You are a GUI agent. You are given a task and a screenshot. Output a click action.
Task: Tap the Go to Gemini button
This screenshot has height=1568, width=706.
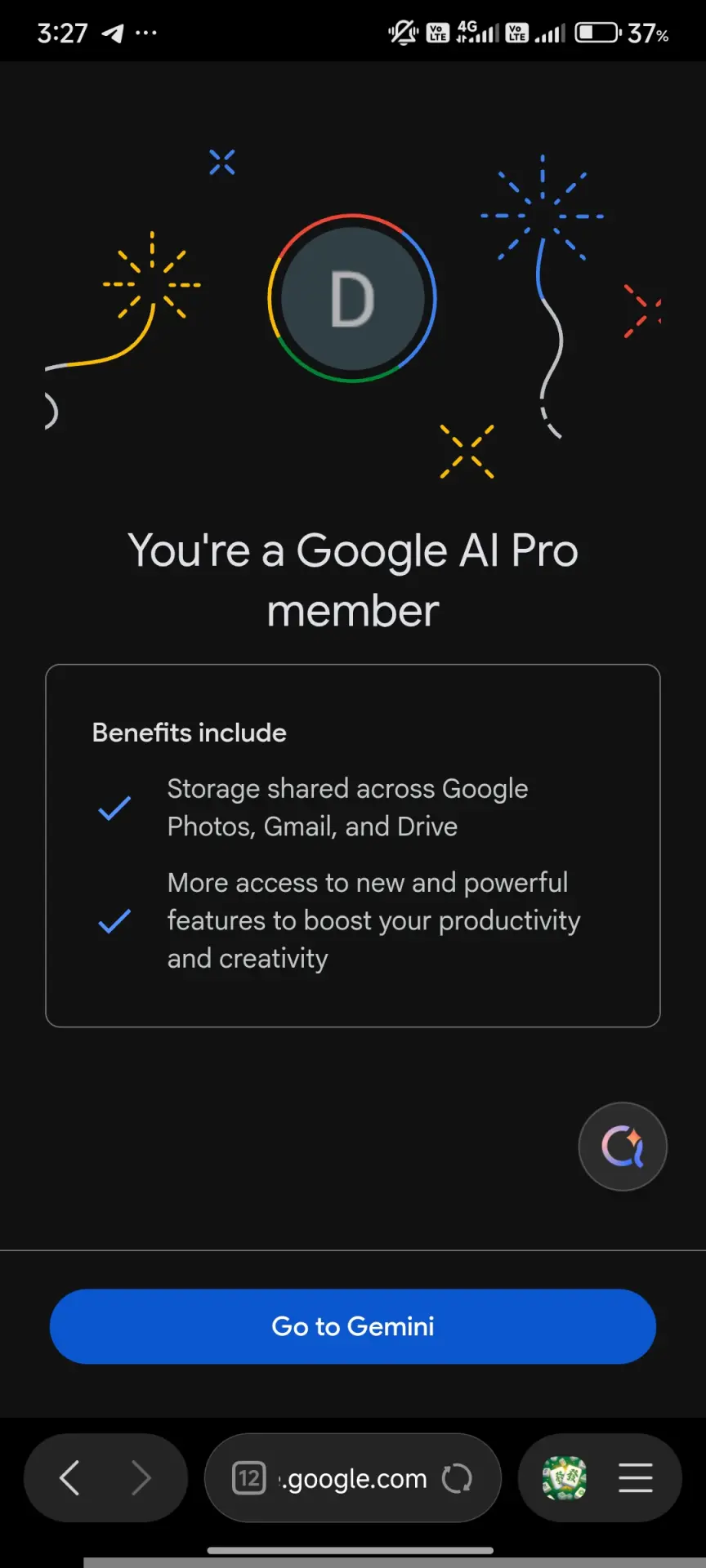(x=352, y=1326)
